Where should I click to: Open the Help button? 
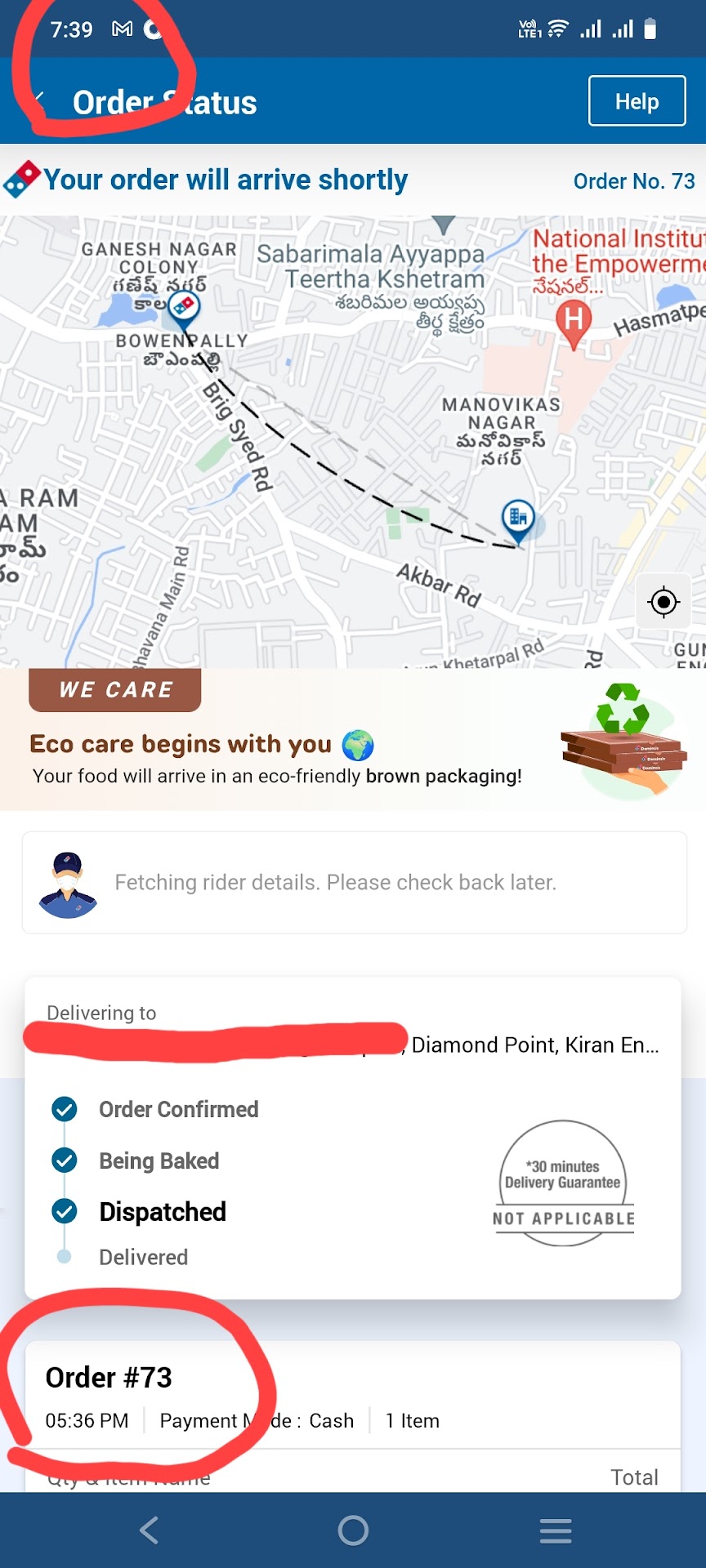[x=637, y=101]
